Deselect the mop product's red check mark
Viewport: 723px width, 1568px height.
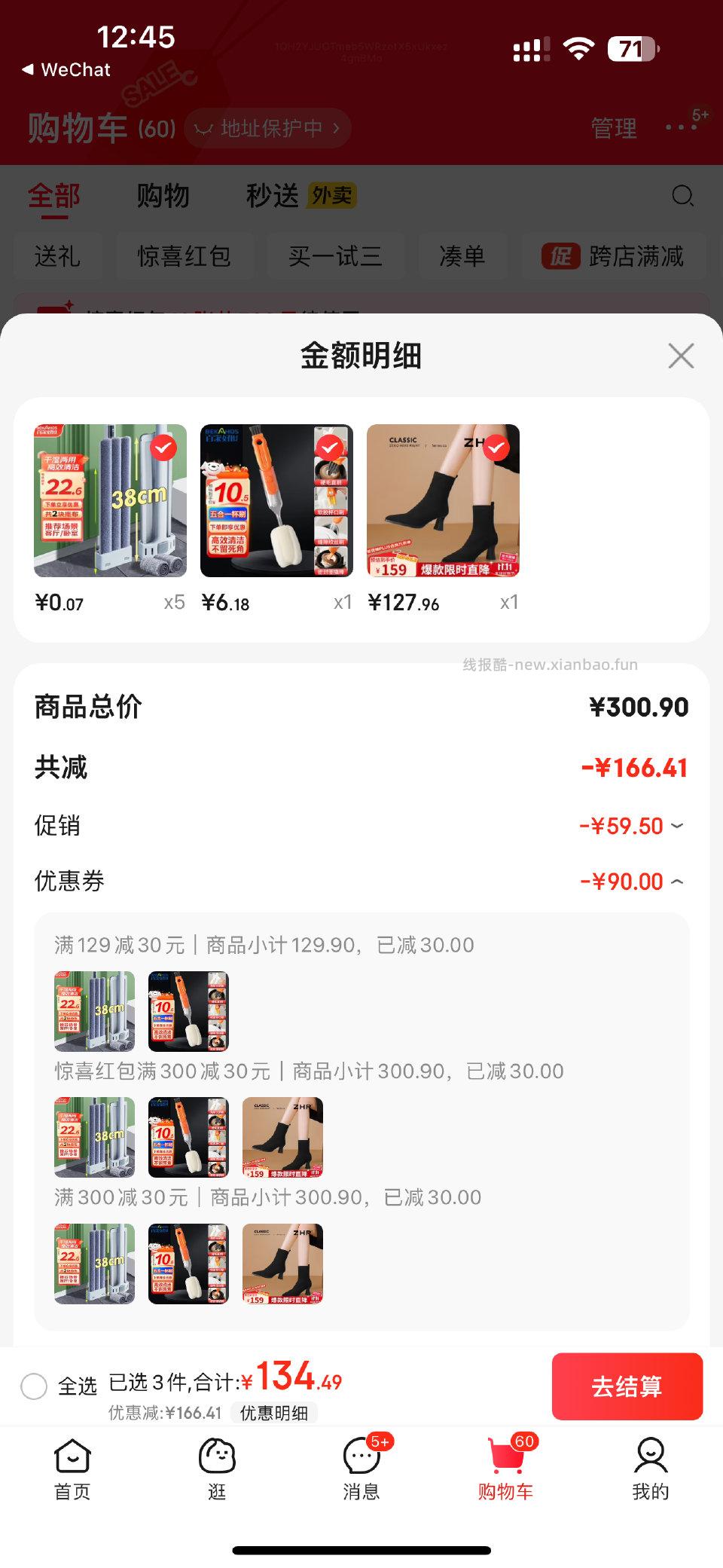click(165, 446)
